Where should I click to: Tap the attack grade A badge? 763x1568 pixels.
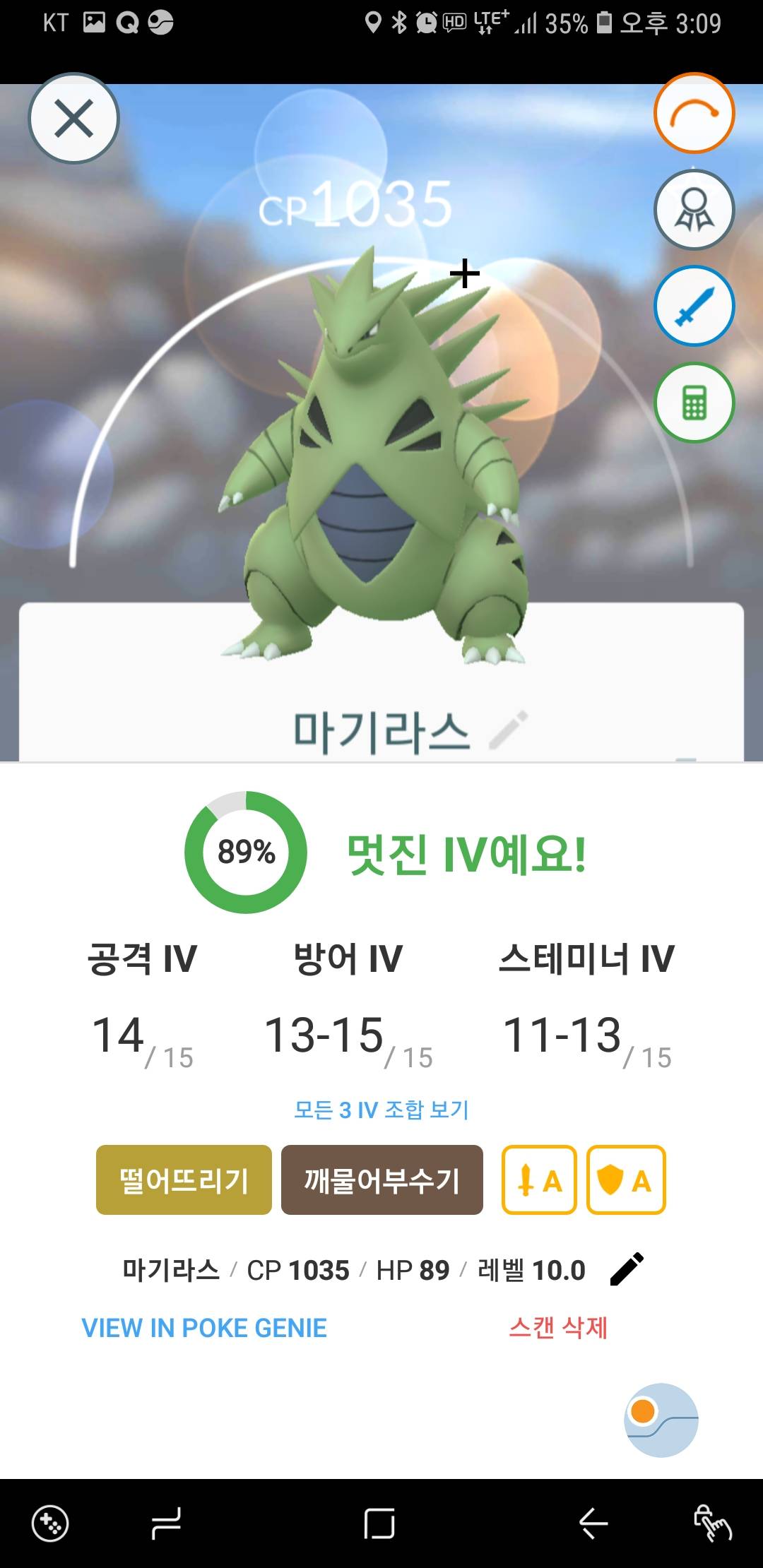[x=539, y=1180]
